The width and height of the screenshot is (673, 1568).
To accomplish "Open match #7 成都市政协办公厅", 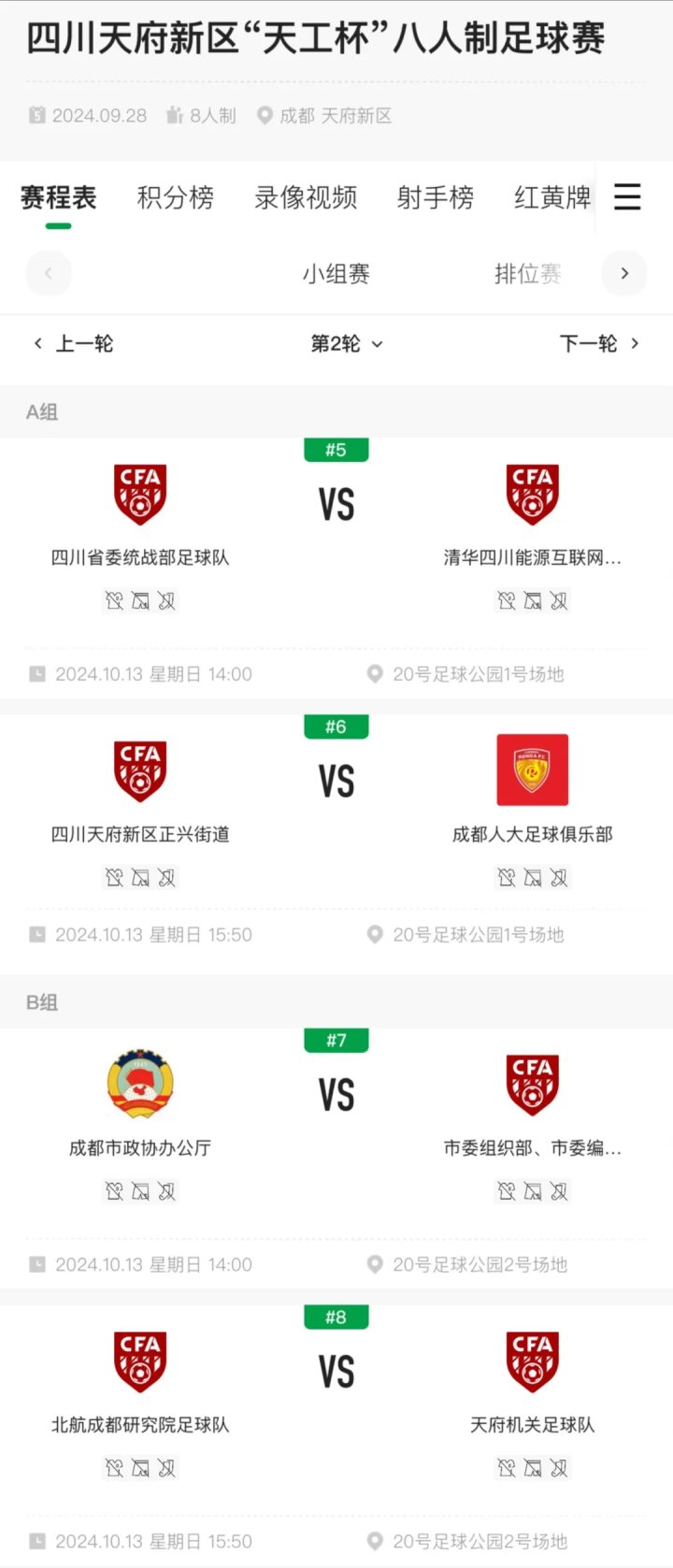I will point(140,1147).
